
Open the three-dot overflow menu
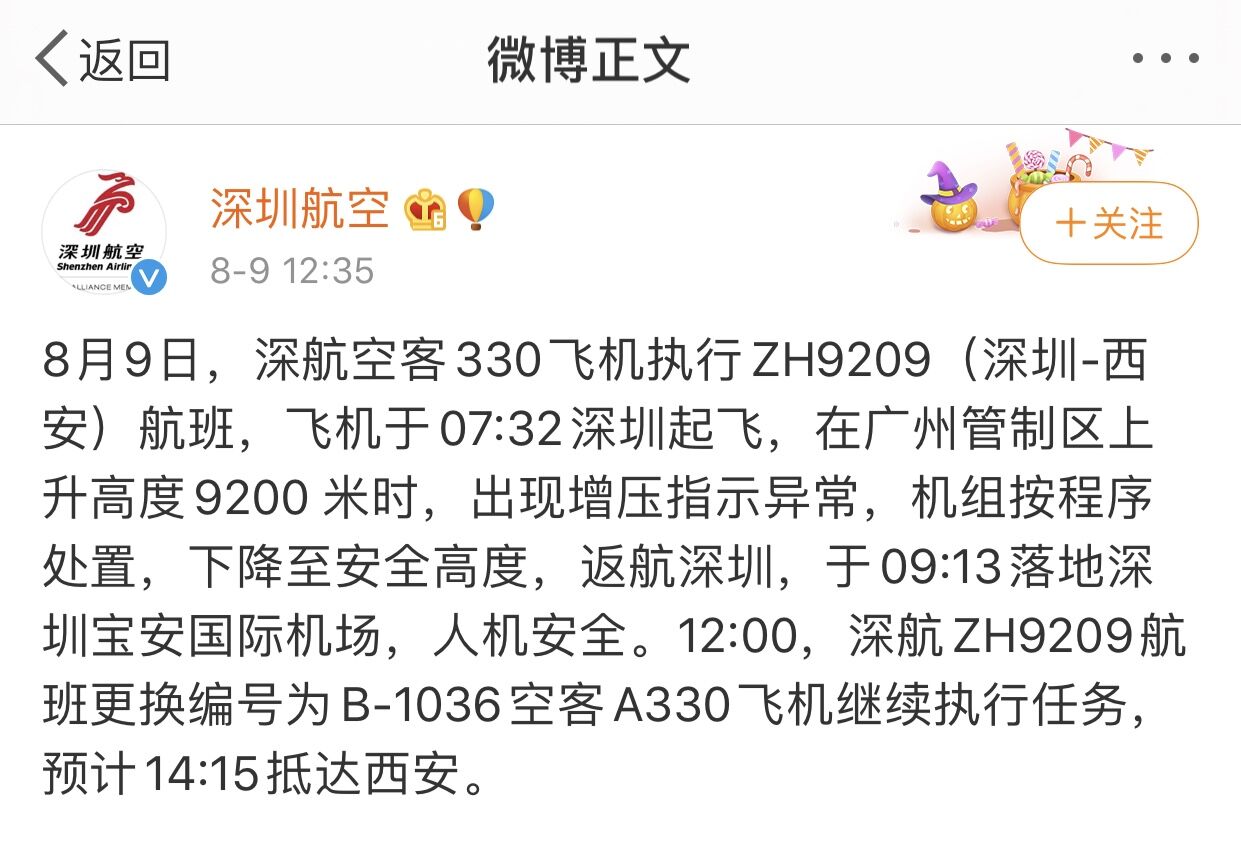tap(1165, 59)
